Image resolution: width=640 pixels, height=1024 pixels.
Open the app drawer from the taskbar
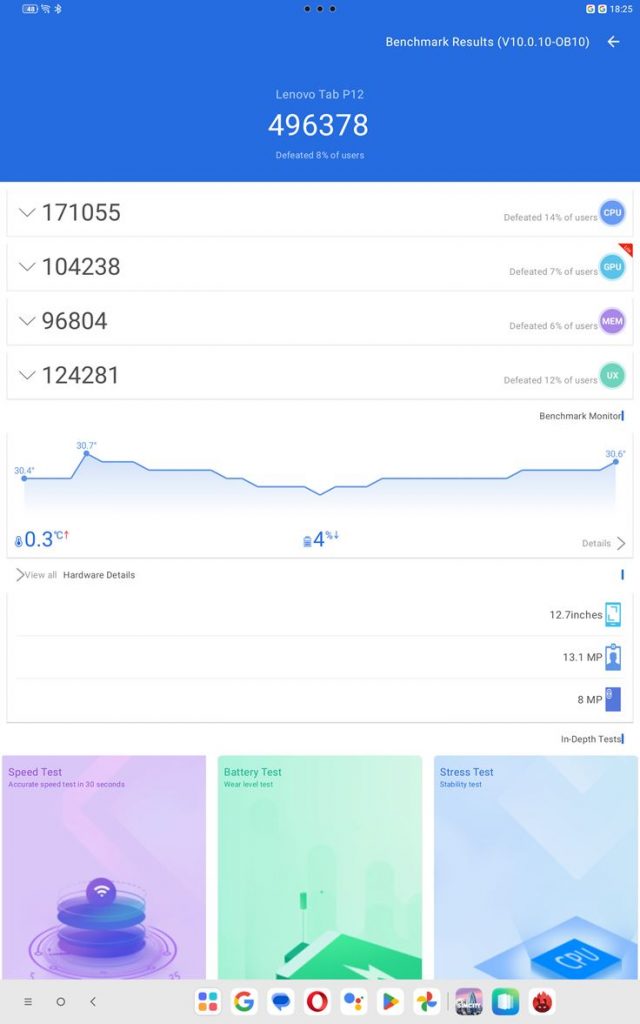(x=208, y=1001)
